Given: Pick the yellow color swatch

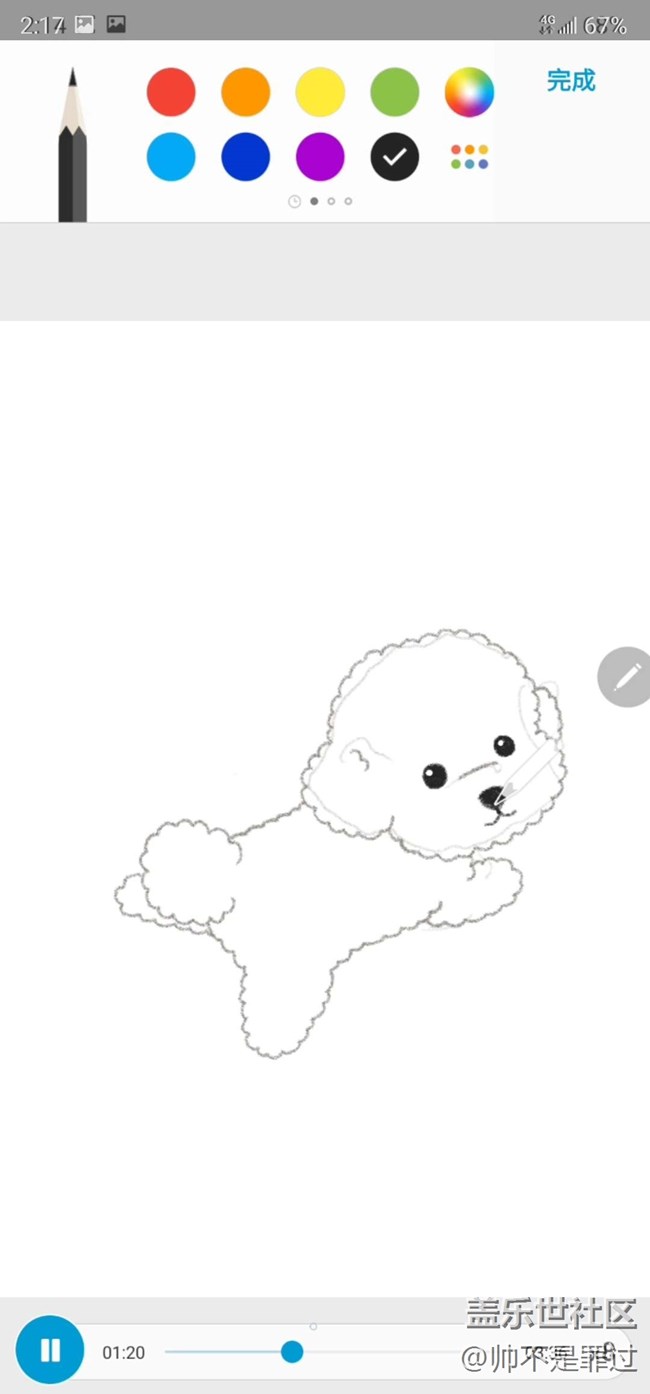Looking at the screenshot, I should (320, 92).
